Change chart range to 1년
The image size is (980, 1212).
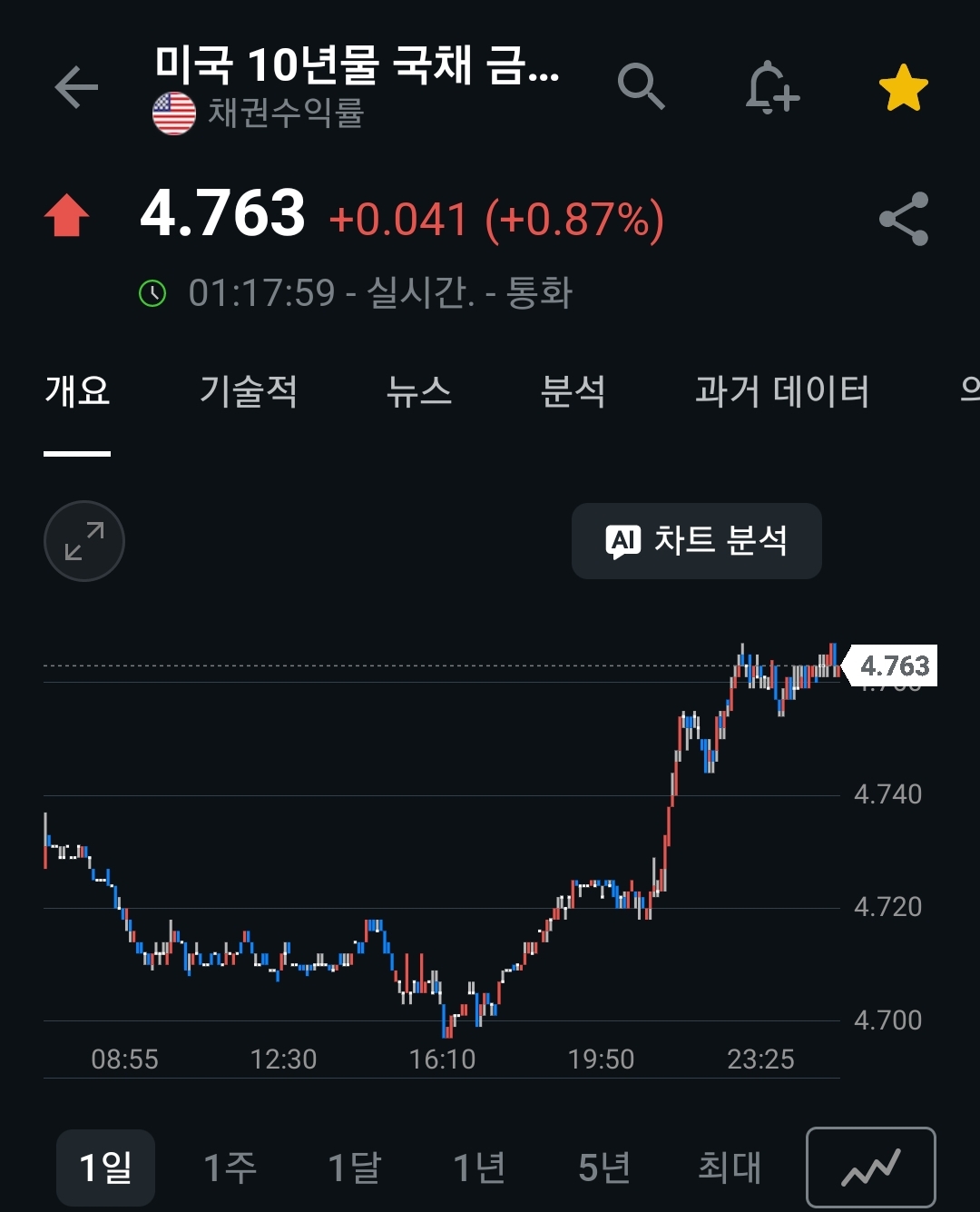click(479, 1168)
